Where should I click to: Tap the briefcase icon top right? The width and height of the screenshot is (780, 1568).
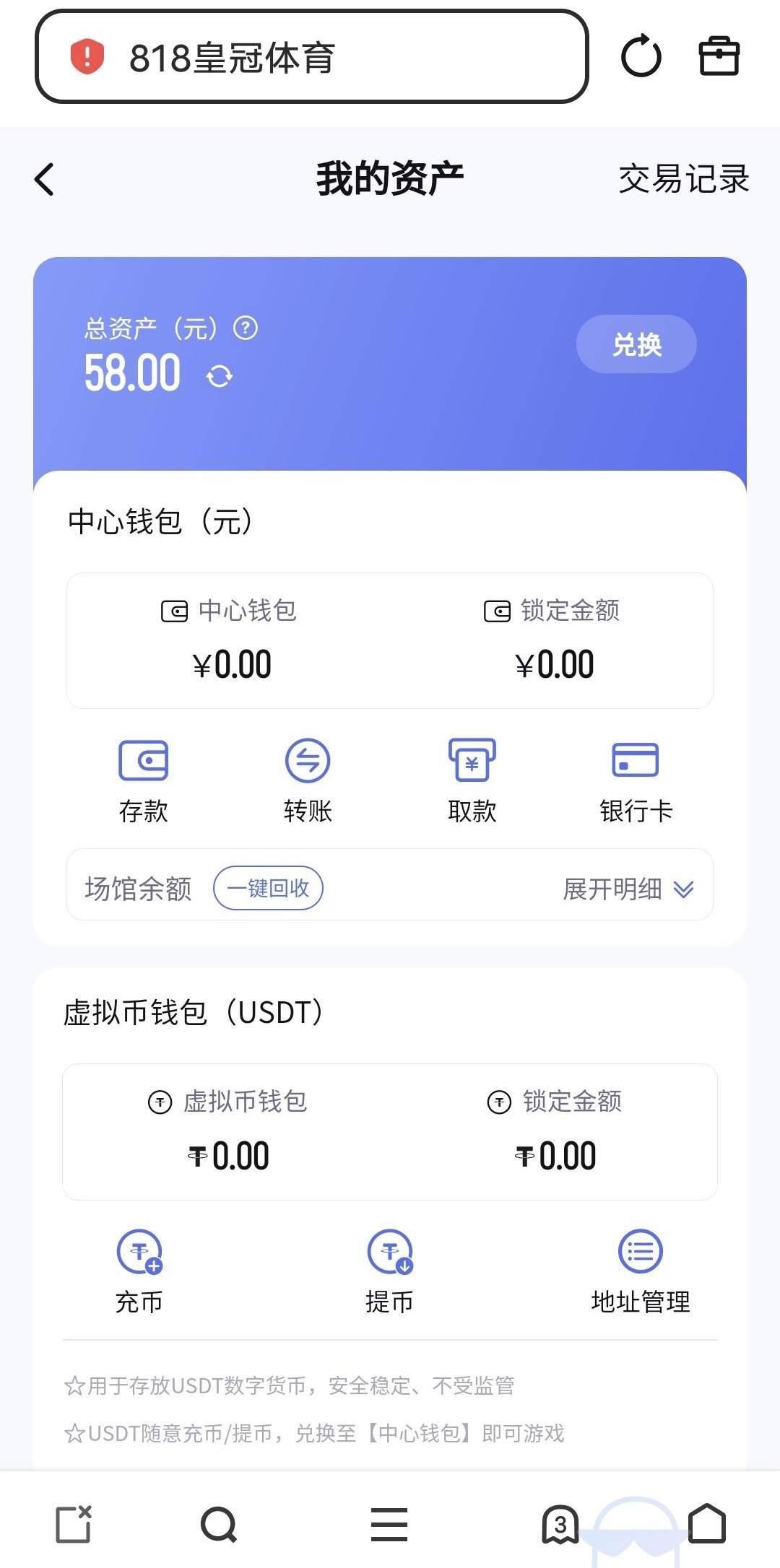pos(720,56)
